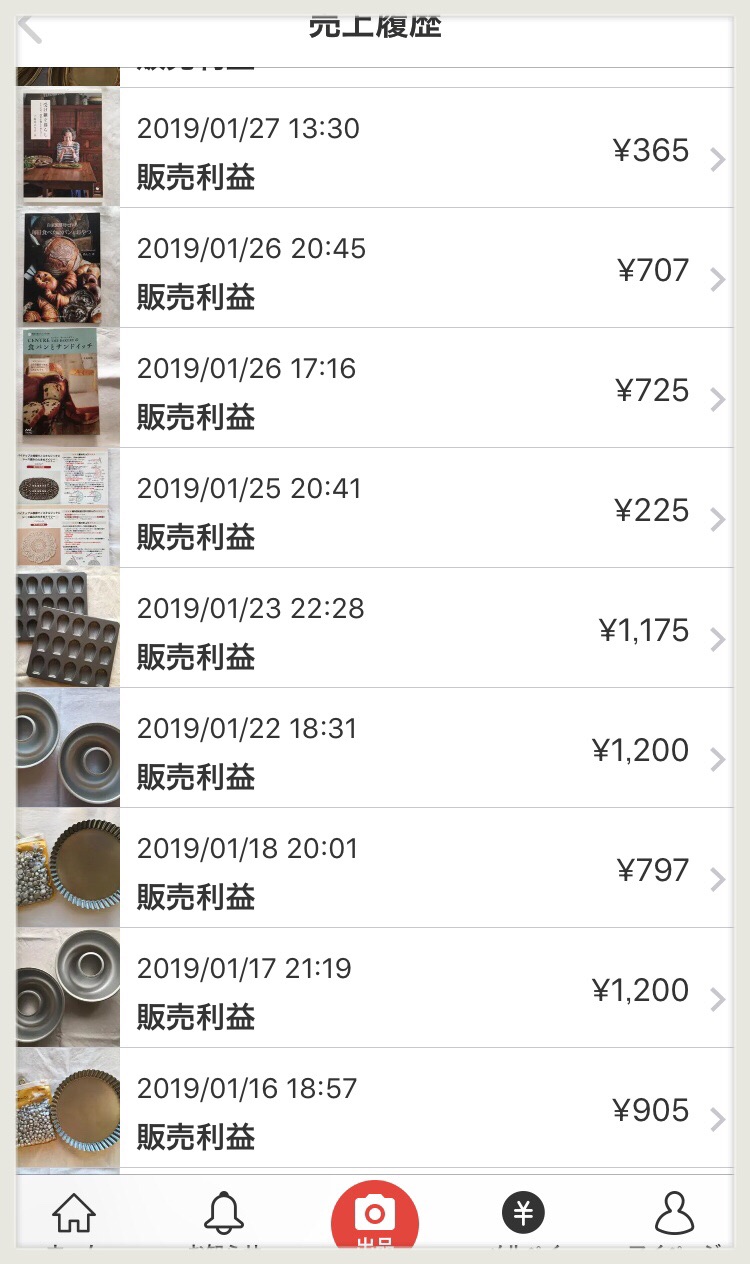750x1264 pixels.
Task: Open the ¥365 sale from 2019/01/27 13:30
Action: (x=400, y=150)
